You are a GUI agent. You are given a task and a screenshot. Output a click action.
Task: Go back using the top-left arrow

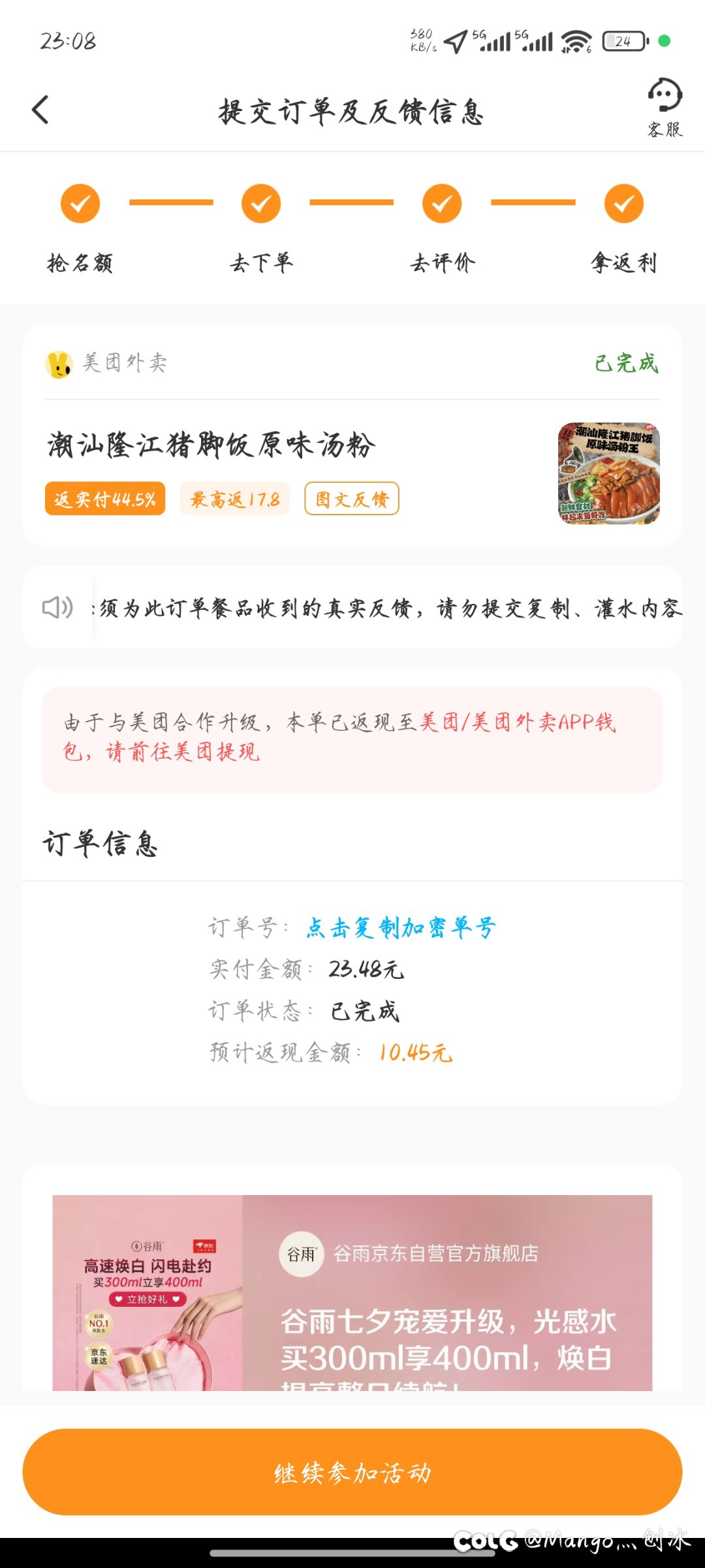[x=40, y=110]
